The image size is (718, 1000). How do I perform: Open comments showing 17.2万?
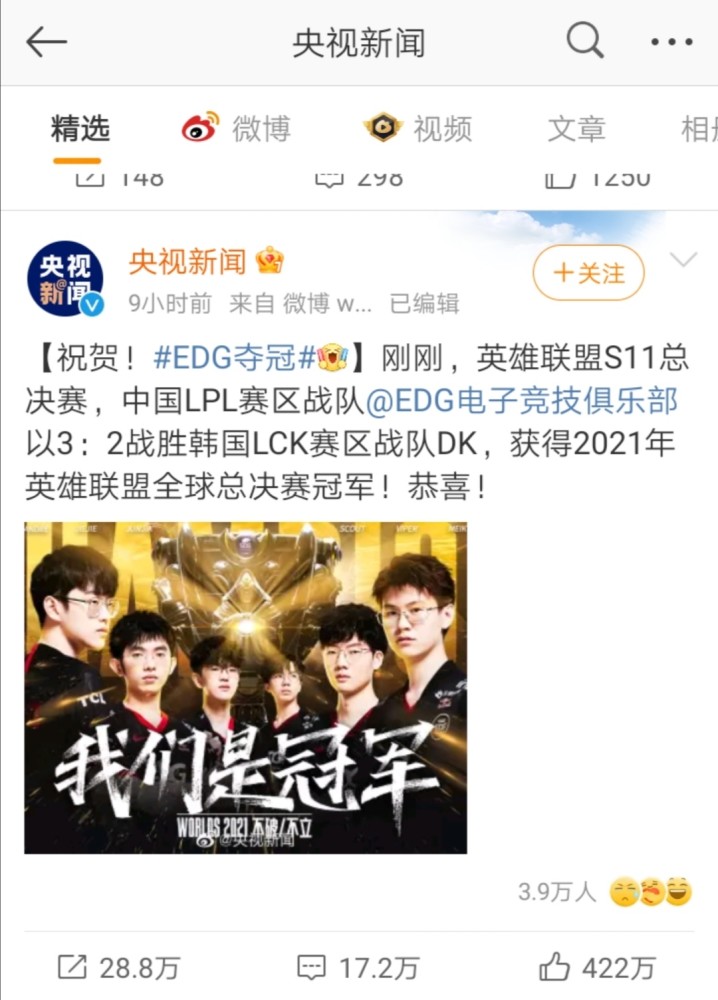[x=358, y=967]
